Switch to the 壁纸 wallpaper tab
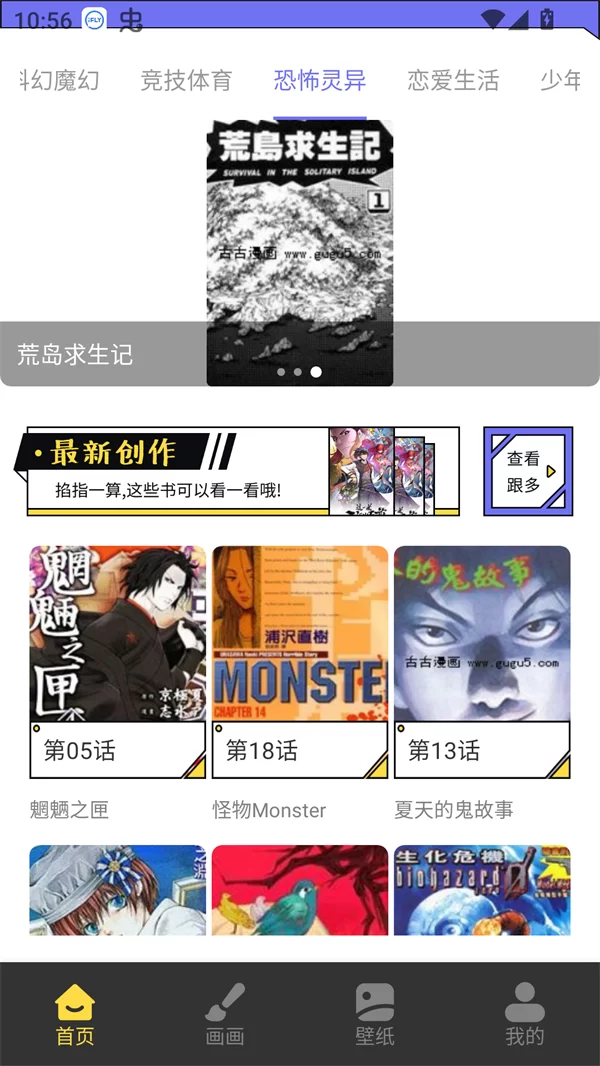 click(375, 1014)
